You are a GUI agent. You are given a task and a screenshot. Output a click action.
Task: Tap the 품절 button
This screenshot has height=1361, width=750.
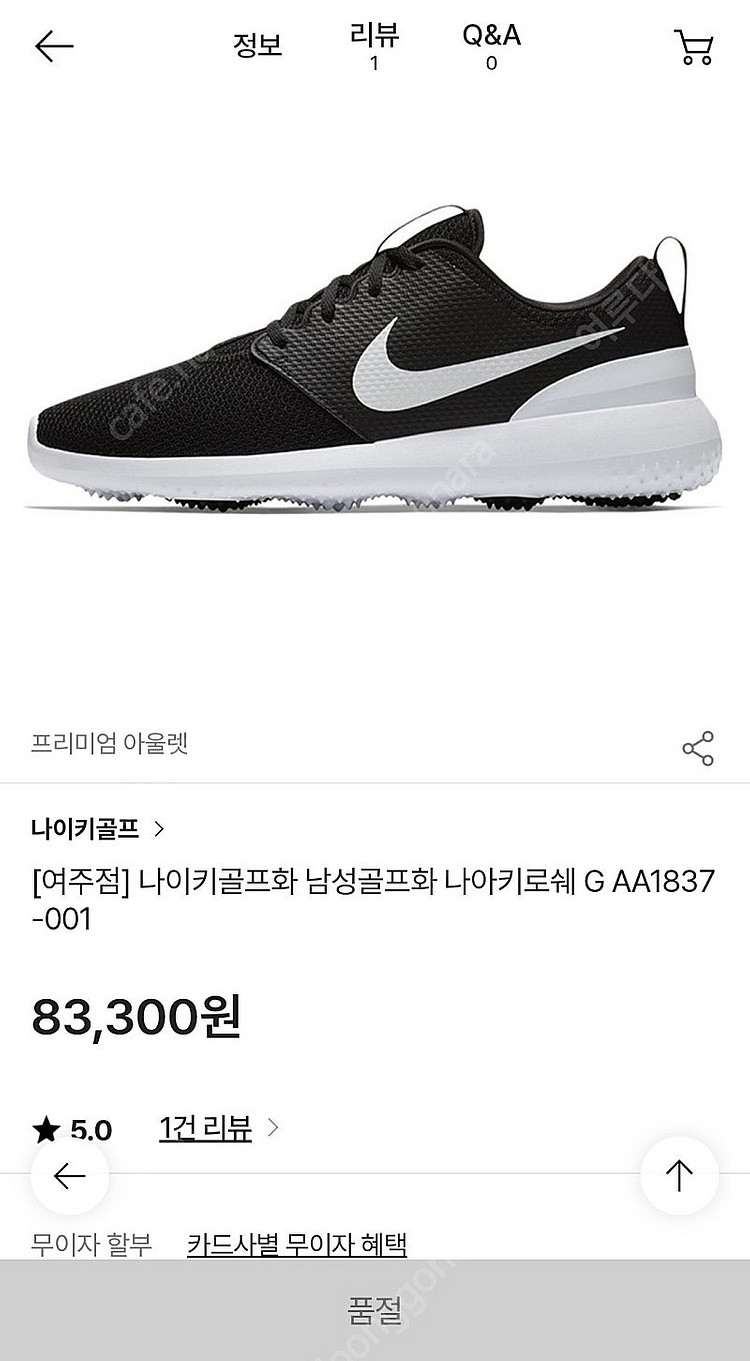tap(374, 1311)
